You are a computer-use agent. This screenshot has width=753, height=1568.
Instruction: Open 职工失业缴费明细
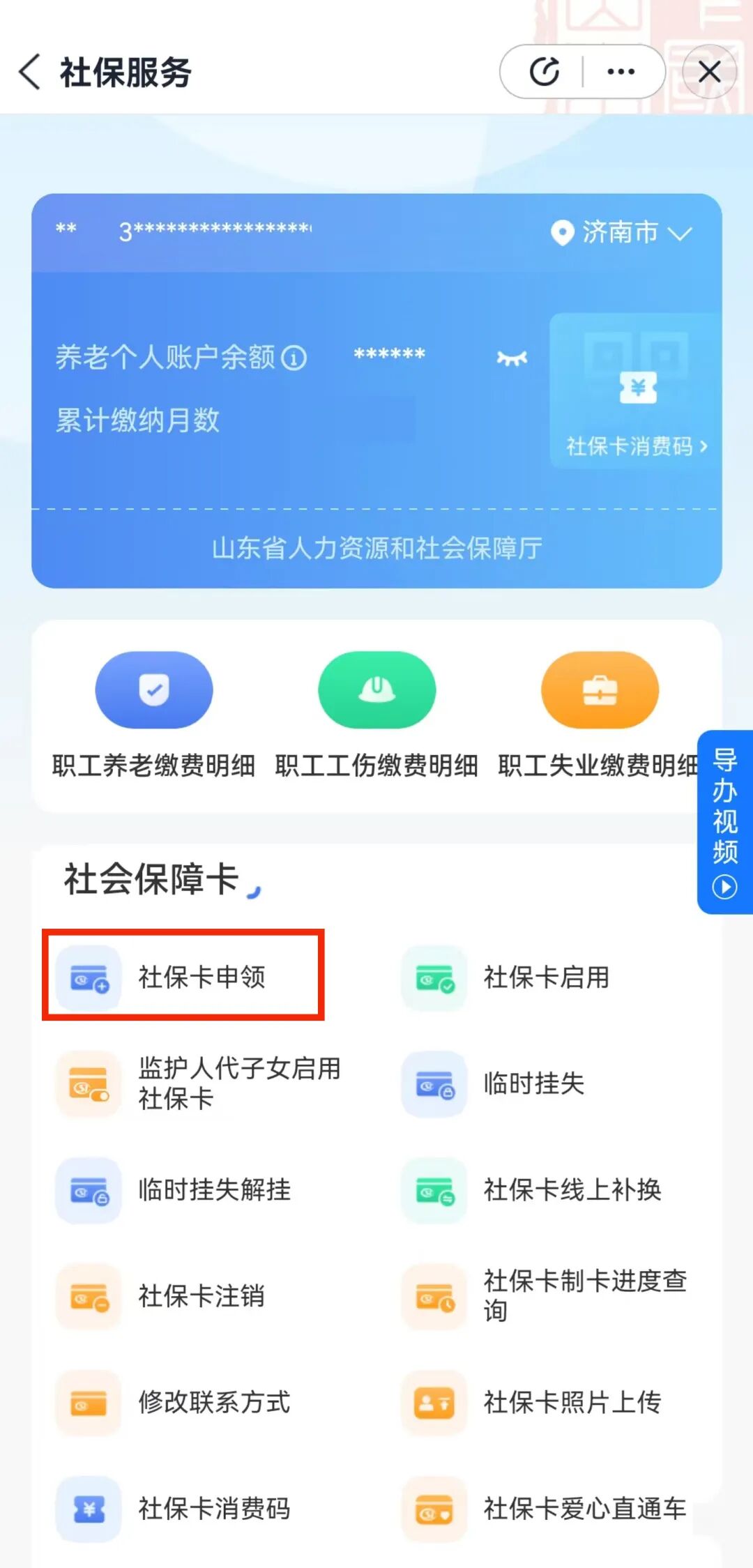pos(600,715)
